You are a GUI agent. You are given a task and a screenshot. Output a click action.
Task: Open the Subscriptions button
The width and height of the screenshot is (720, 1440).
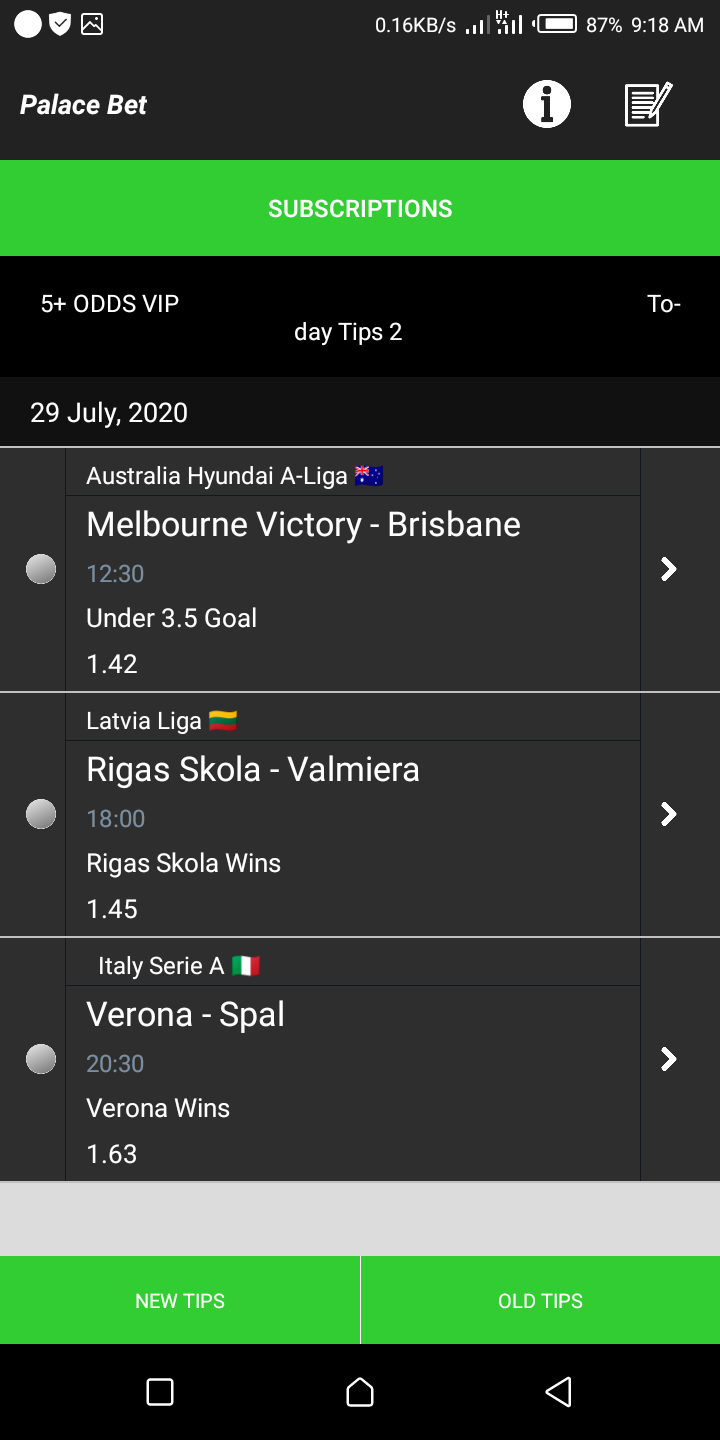click(360, 208)
